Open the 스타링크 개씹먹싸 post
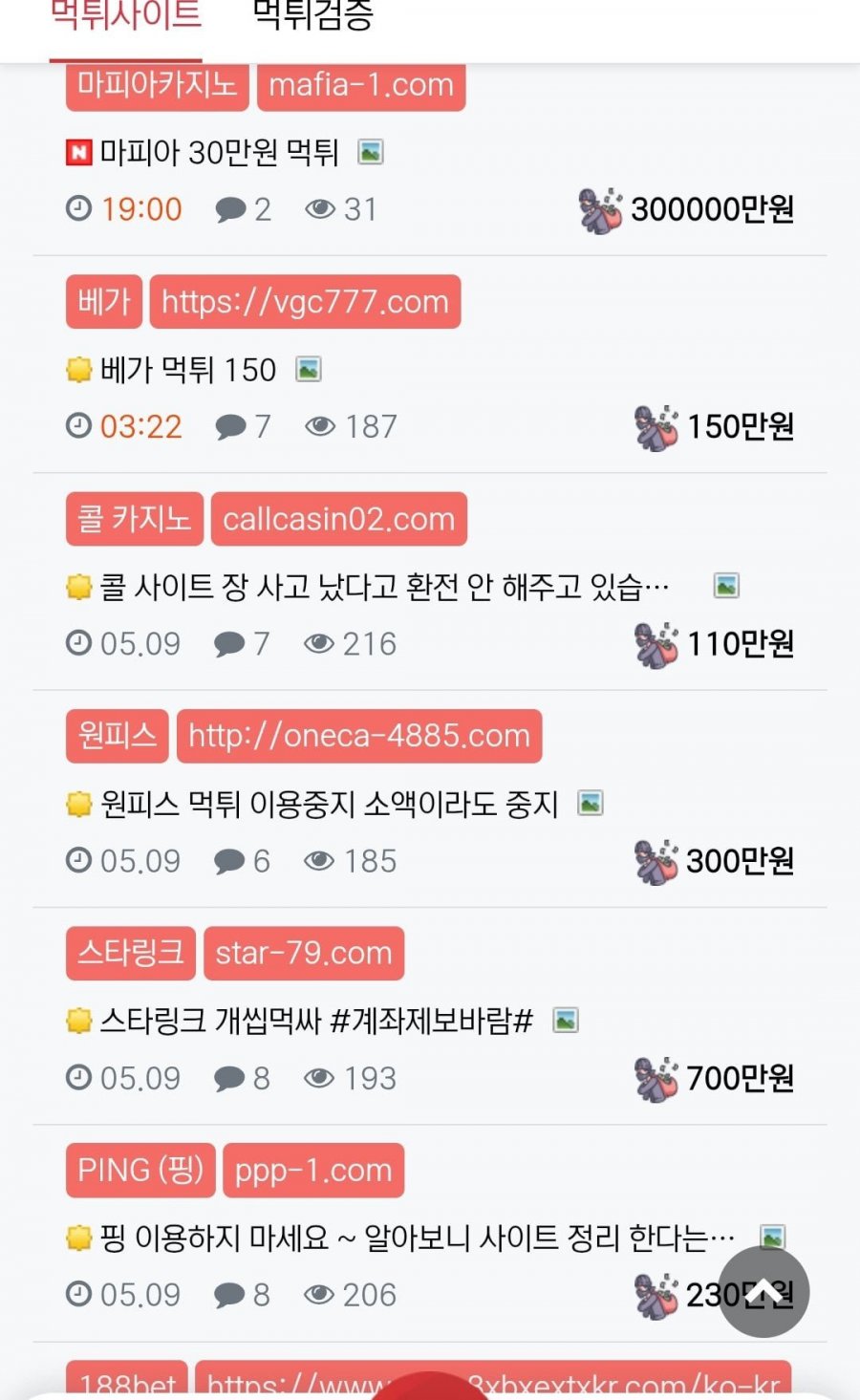 [316, 1021]
